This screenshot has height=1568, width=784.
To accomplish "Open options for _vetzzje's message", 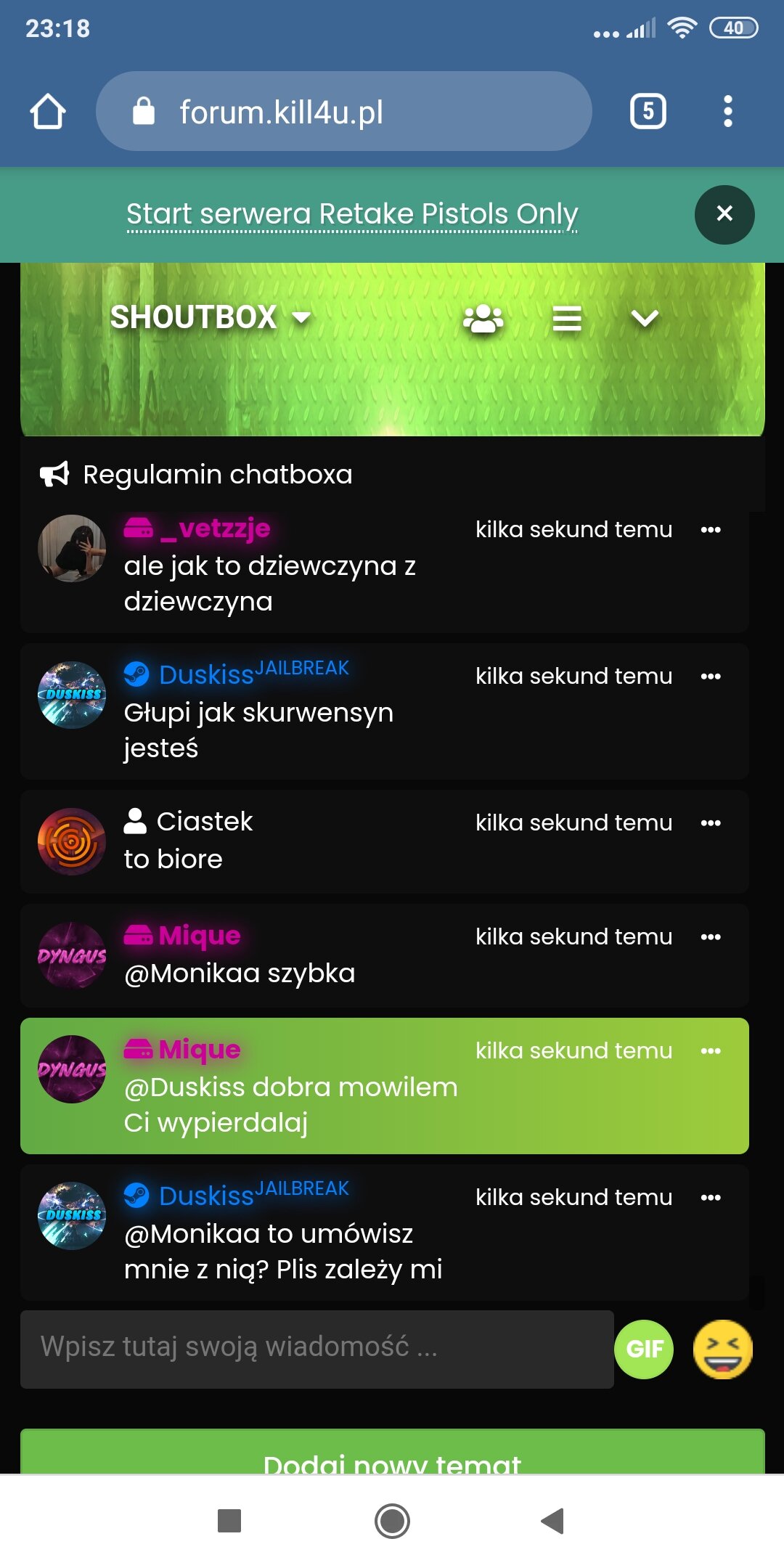I will coord(711,530).
